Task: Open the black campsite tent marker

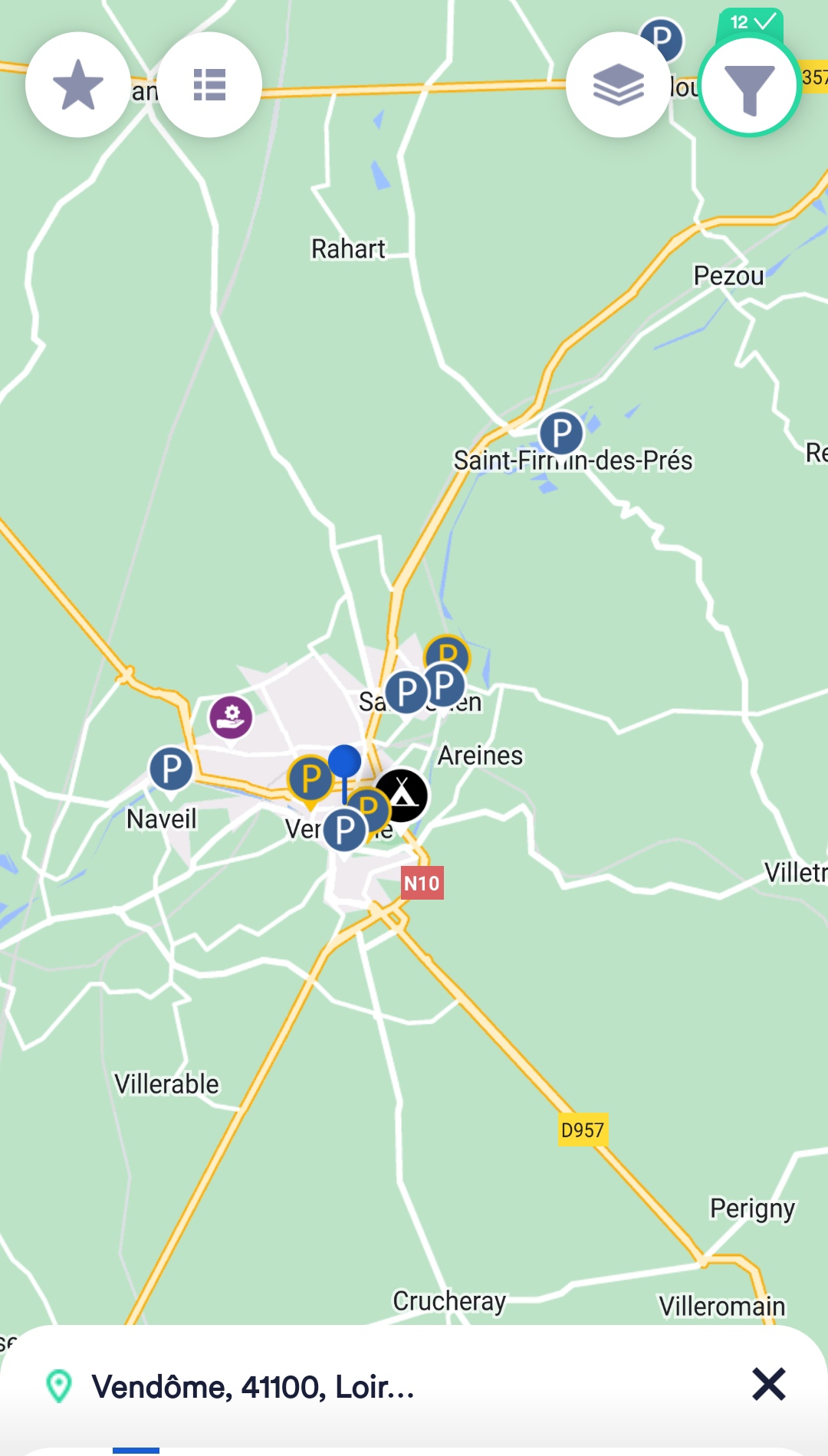Action: [x=402, y=795]
